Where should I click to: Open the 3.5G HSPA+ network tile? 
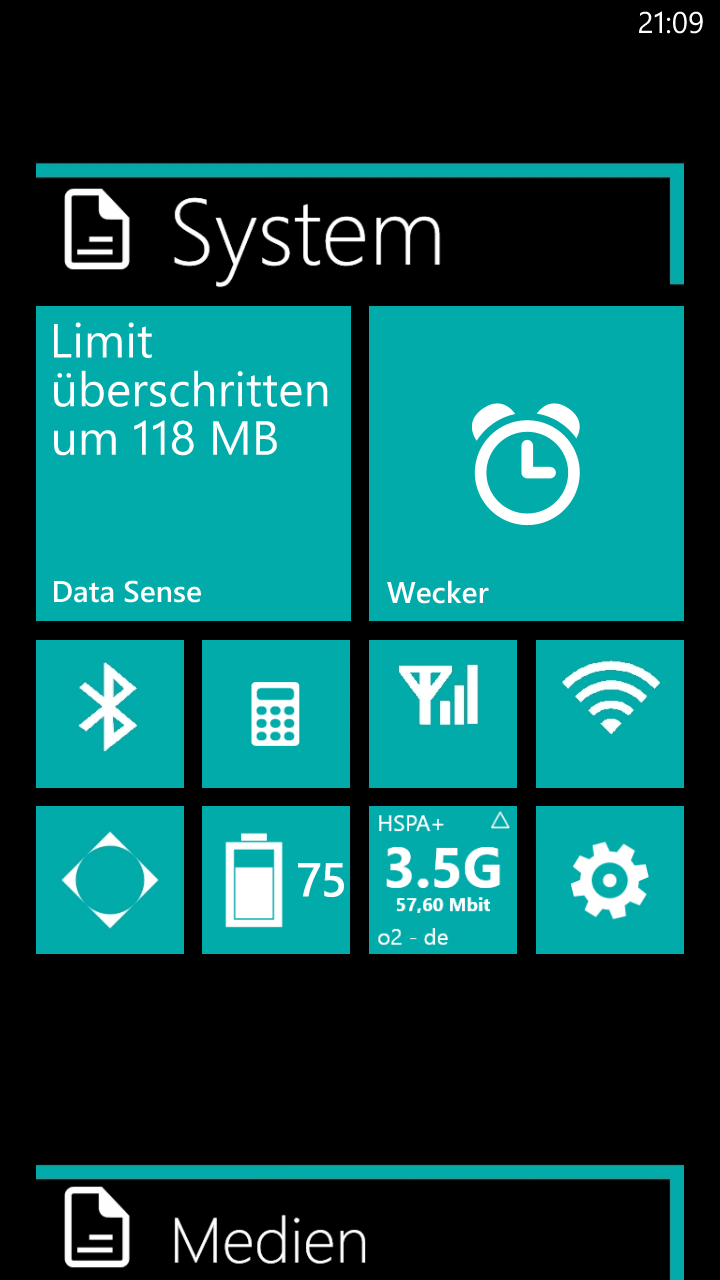(443, 880)
